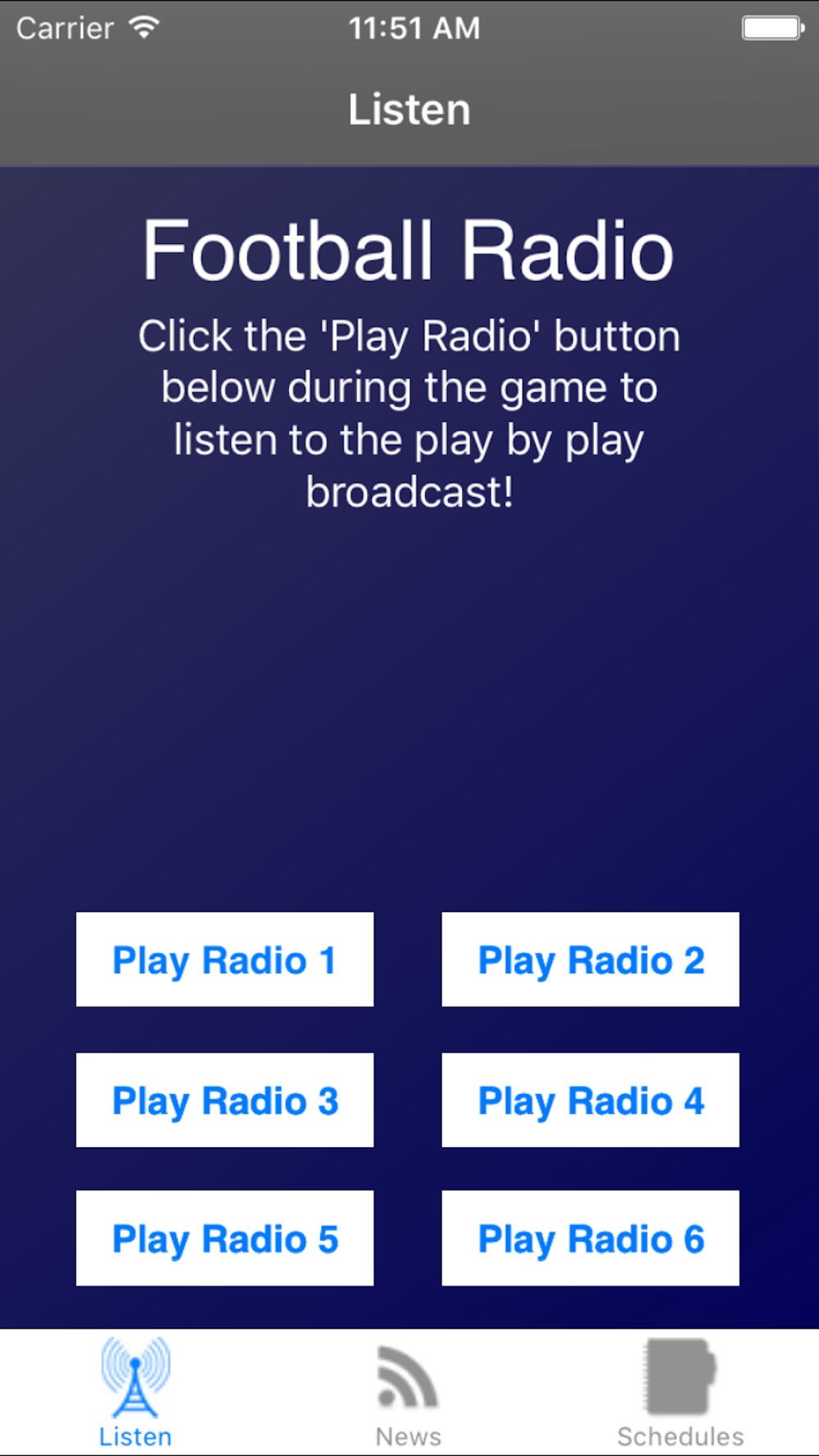
Task: Start the Play Radio 2 broadcast
Action: 590,959
